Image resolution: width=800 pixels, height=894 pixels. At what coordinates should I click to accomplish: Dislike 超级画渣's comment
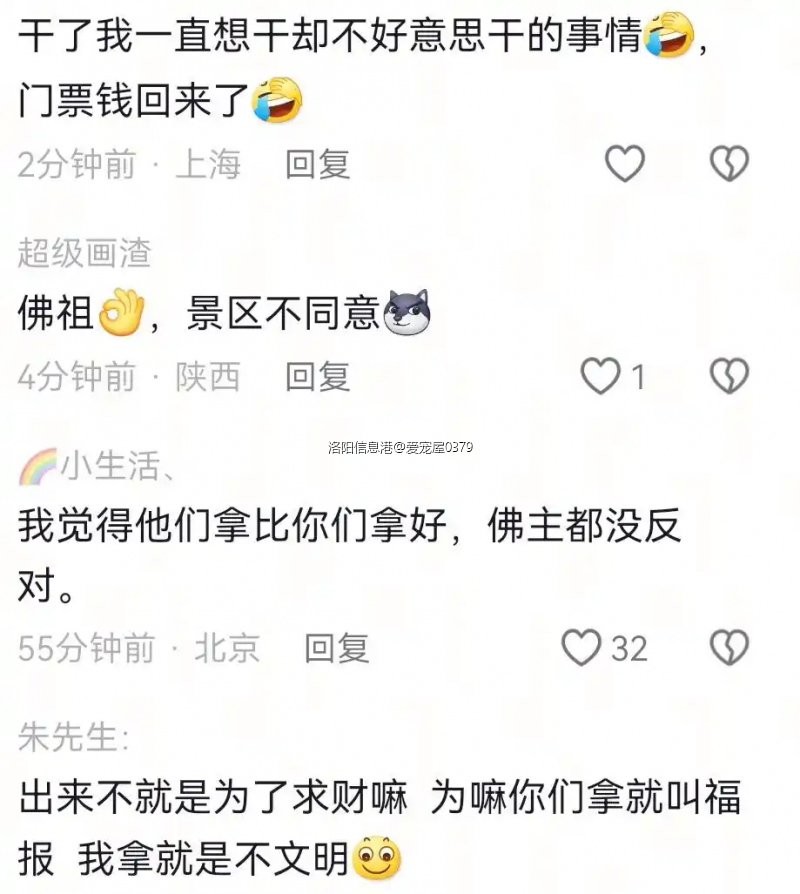729,377
